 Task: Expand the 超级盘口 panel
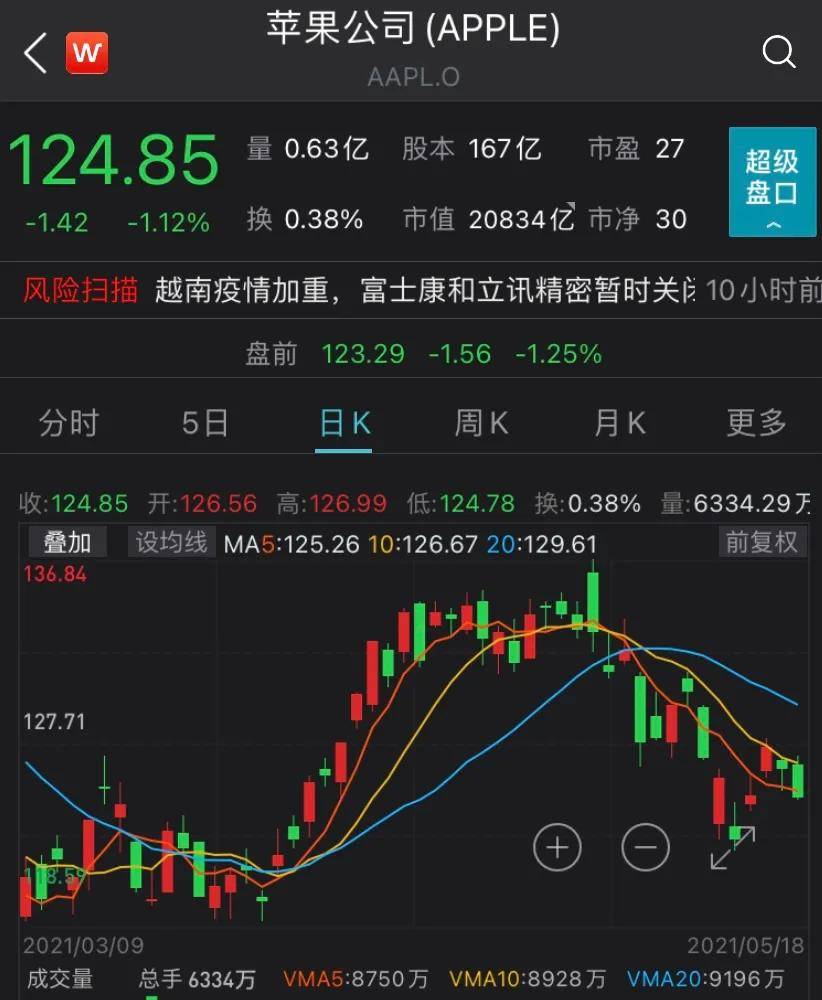click(x=772, y=182)
